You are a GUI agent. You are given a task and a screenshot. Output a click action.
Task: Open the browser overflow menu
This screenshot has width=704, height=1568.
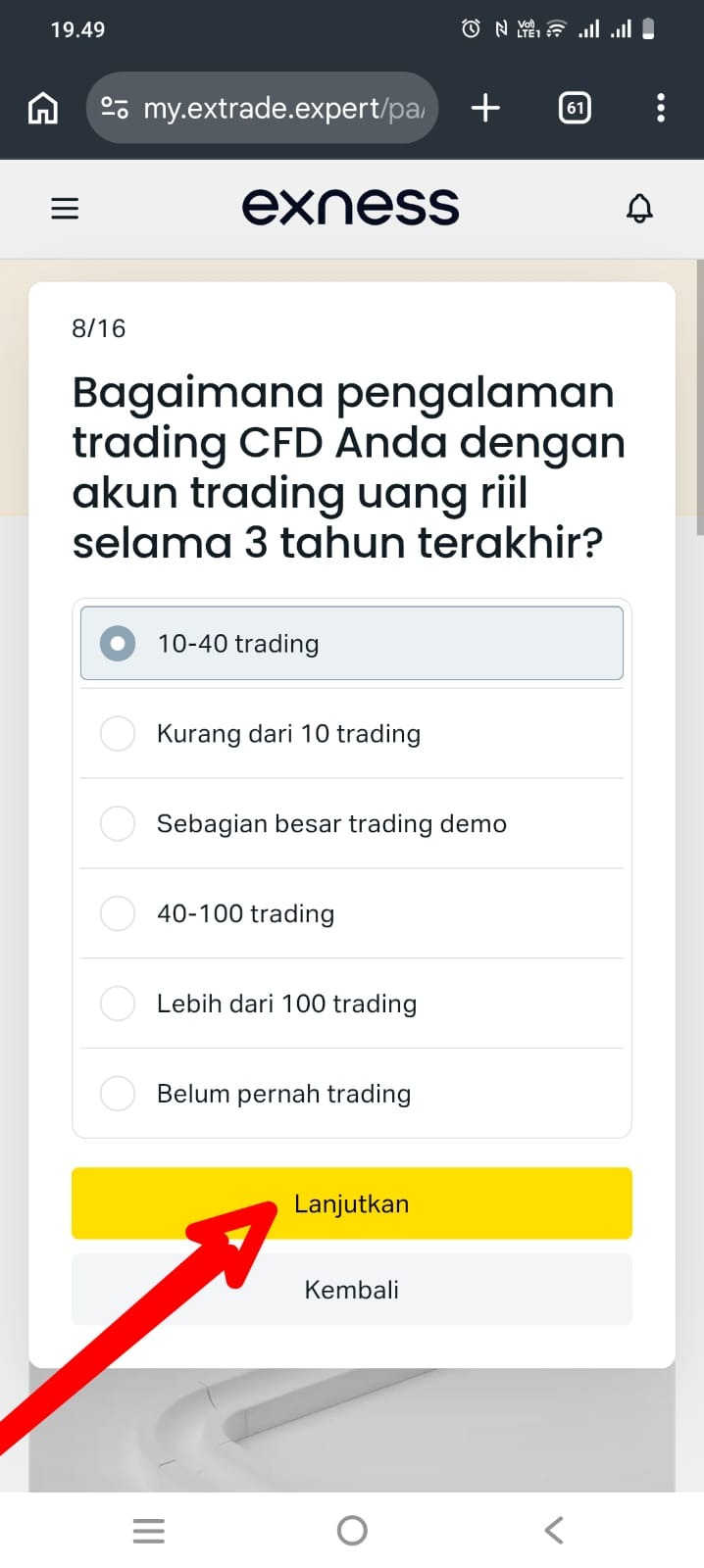[661, 108]
